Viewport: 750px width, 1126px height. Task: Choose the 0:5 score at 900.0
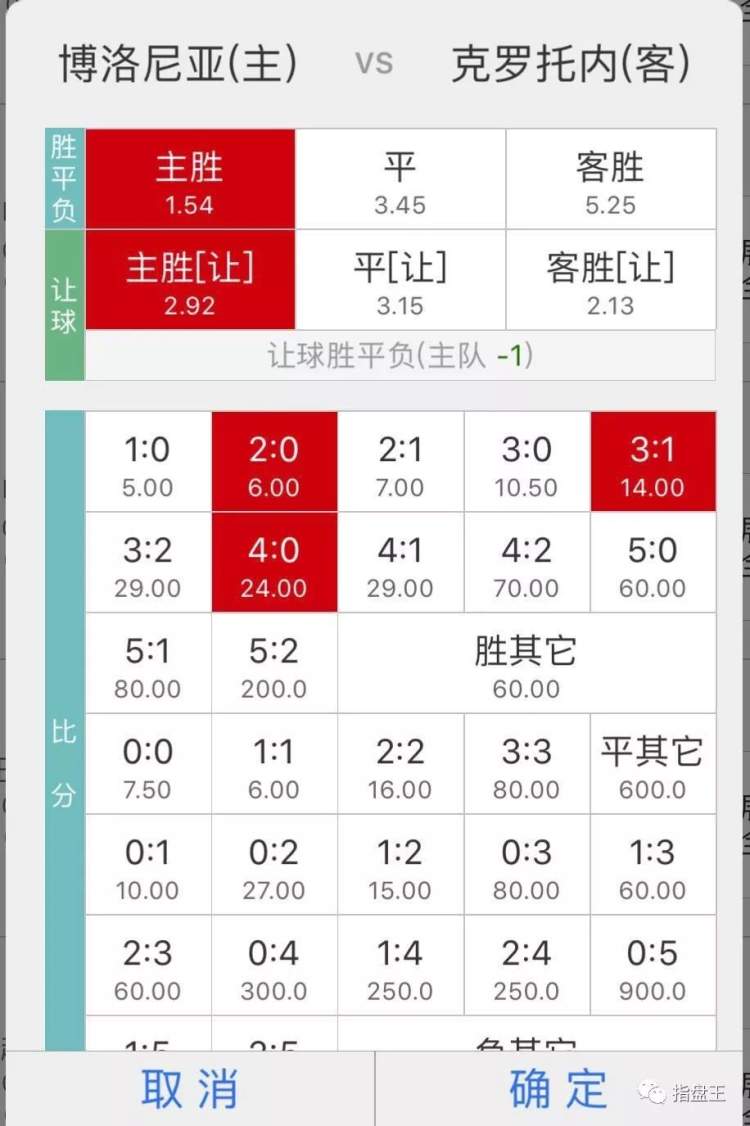coord(652,967)
